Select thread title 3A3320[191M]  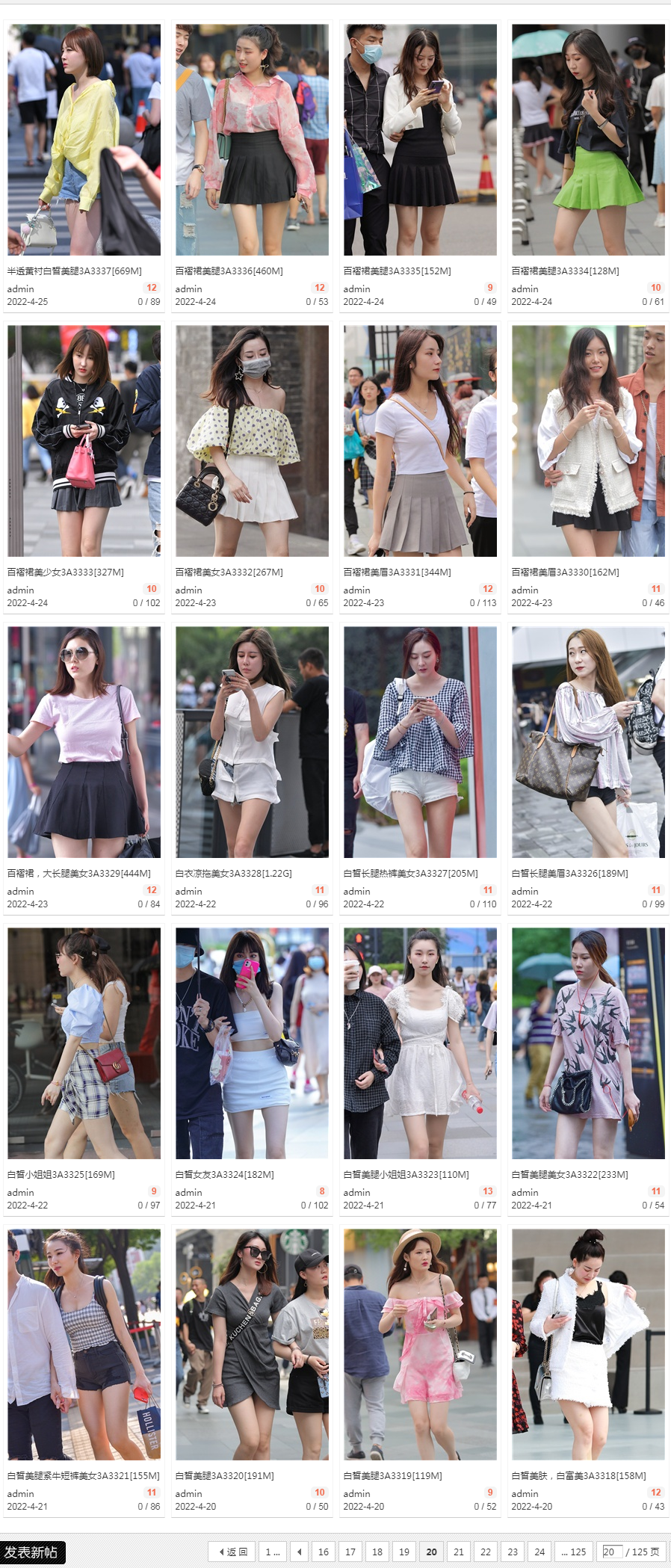[x=224, y=1476]
